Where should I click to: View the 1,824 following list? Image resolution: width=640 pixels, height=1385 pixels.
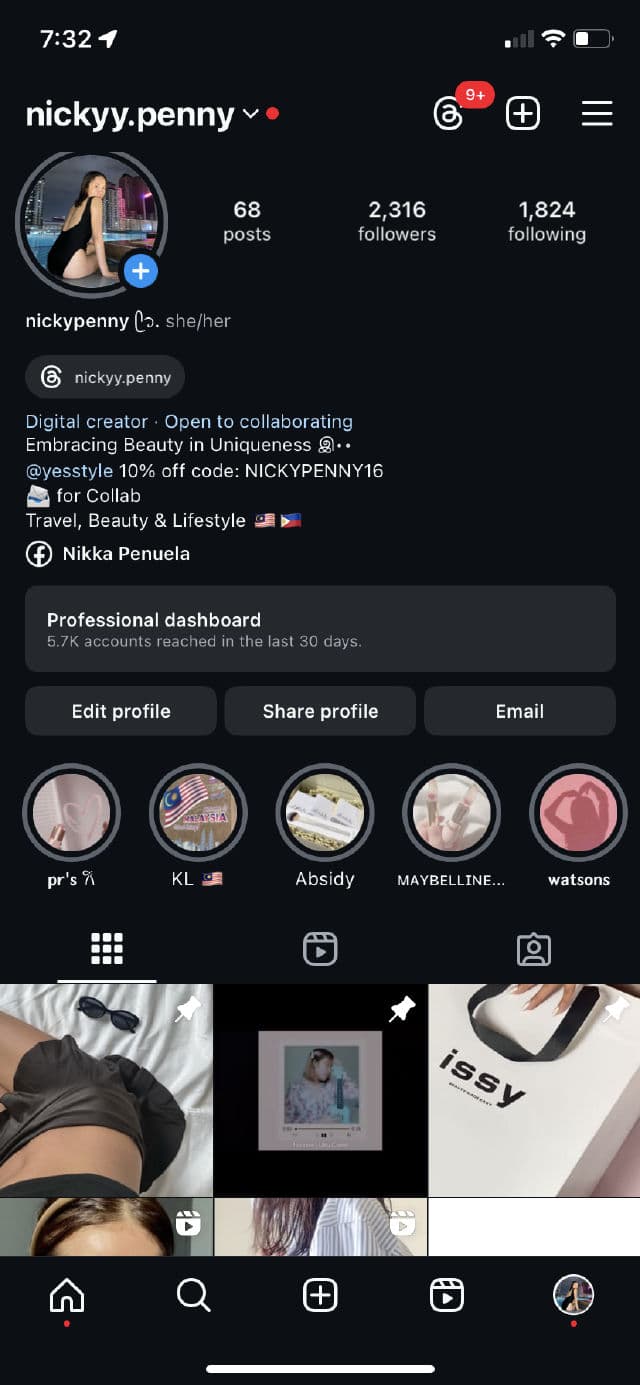[547, 221]
